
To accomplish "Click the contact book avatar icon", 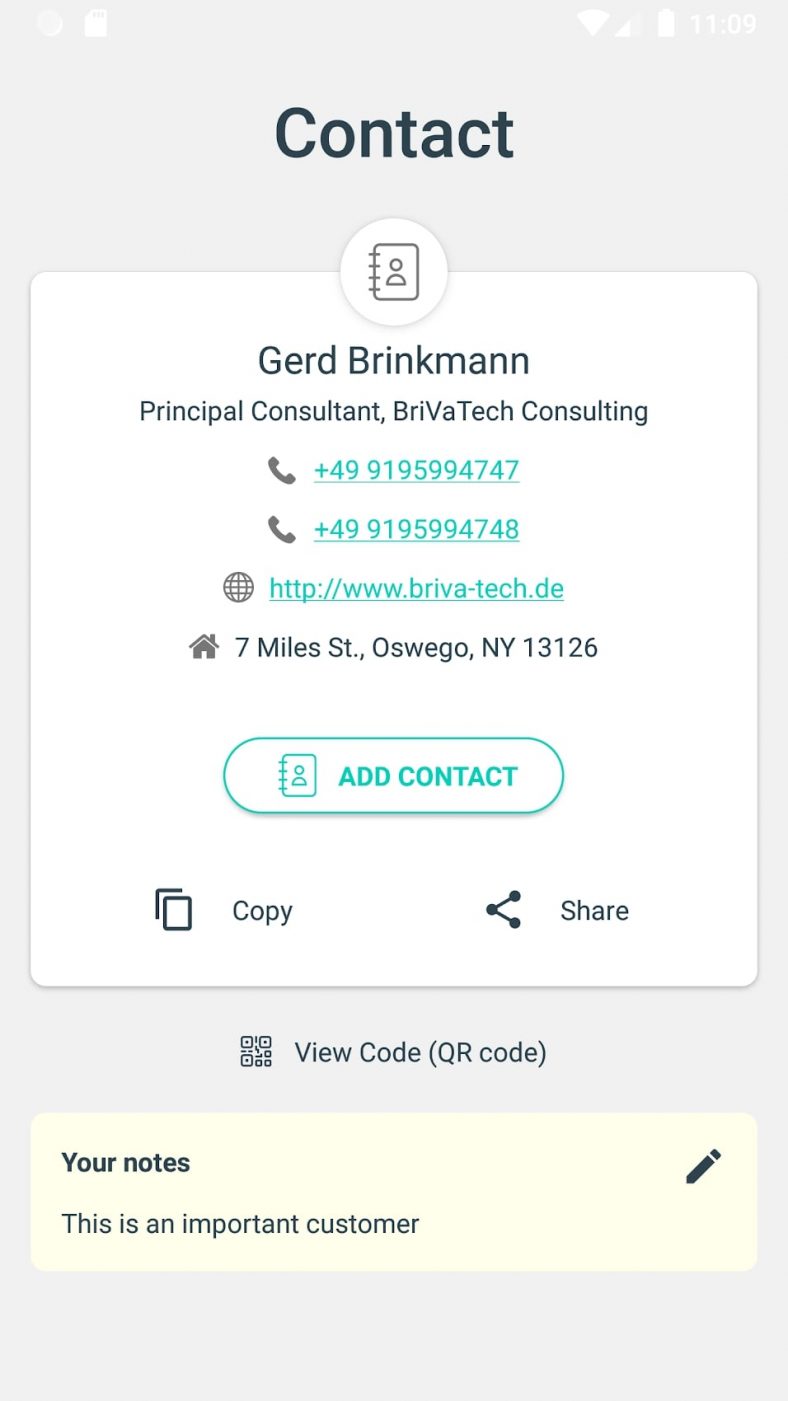I will pyautogui.click(x=393, y=271).
